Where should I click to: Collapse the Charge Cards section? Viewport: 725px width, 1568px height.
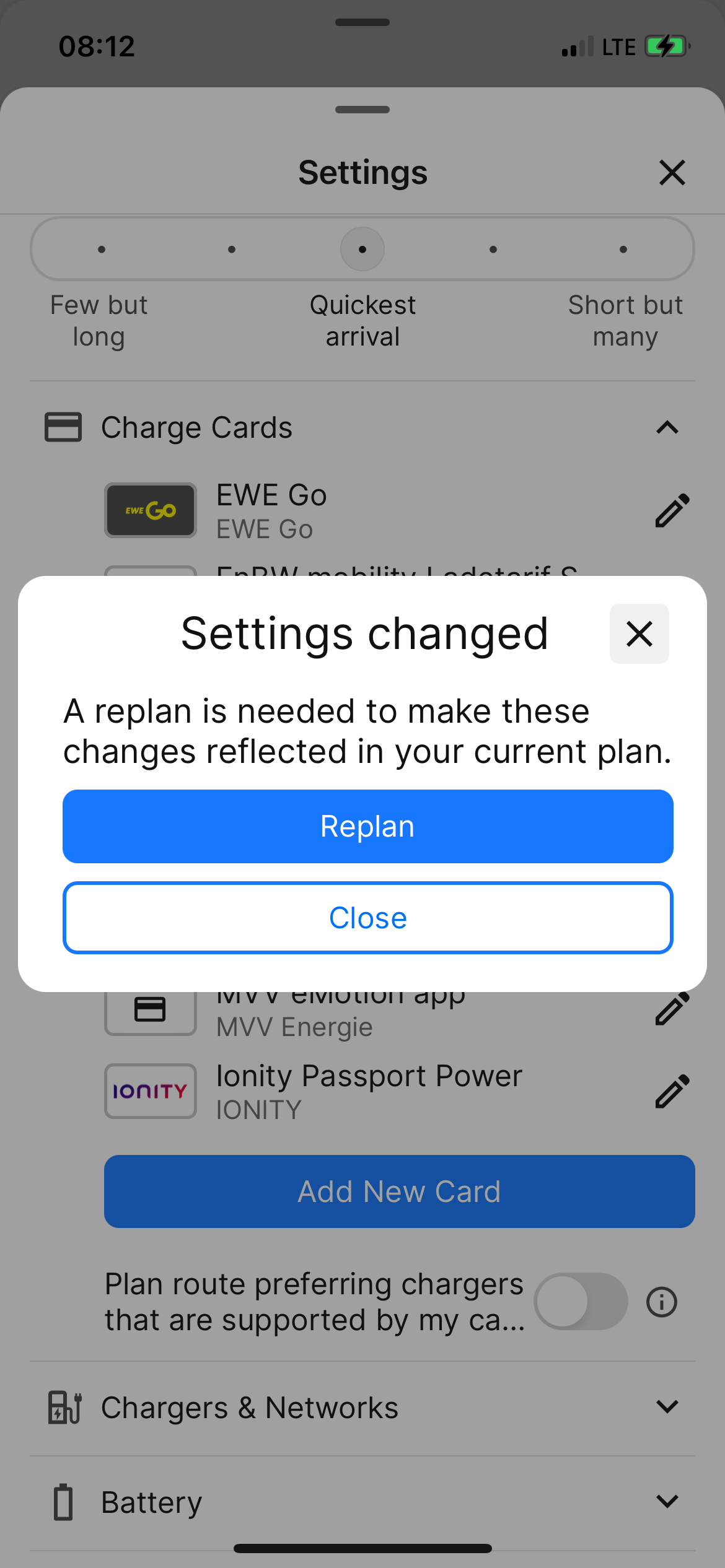pyautogui.click(x=667, y=427)
